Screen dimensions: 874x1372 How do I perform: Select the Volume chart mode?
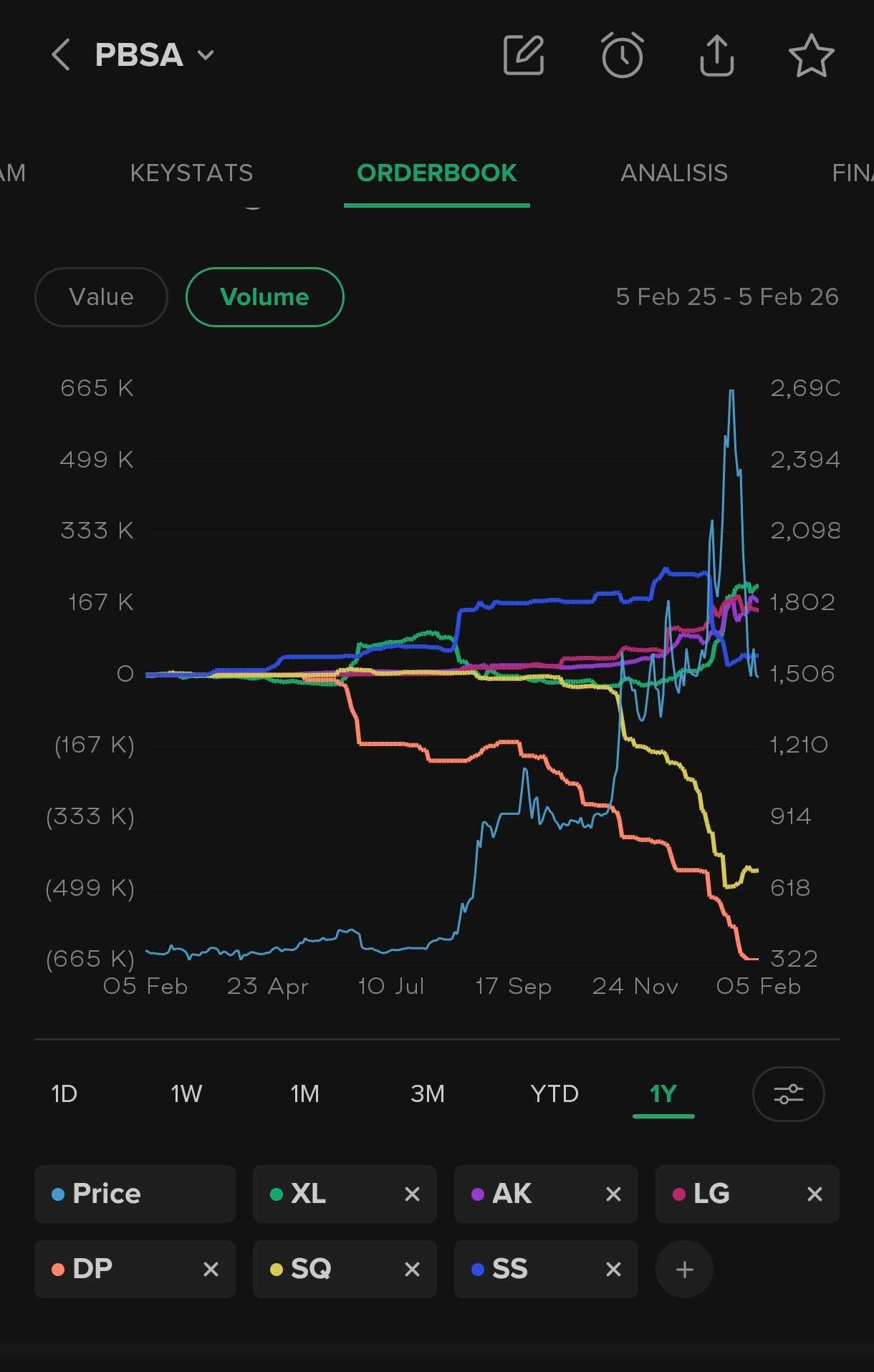(264, 297)
